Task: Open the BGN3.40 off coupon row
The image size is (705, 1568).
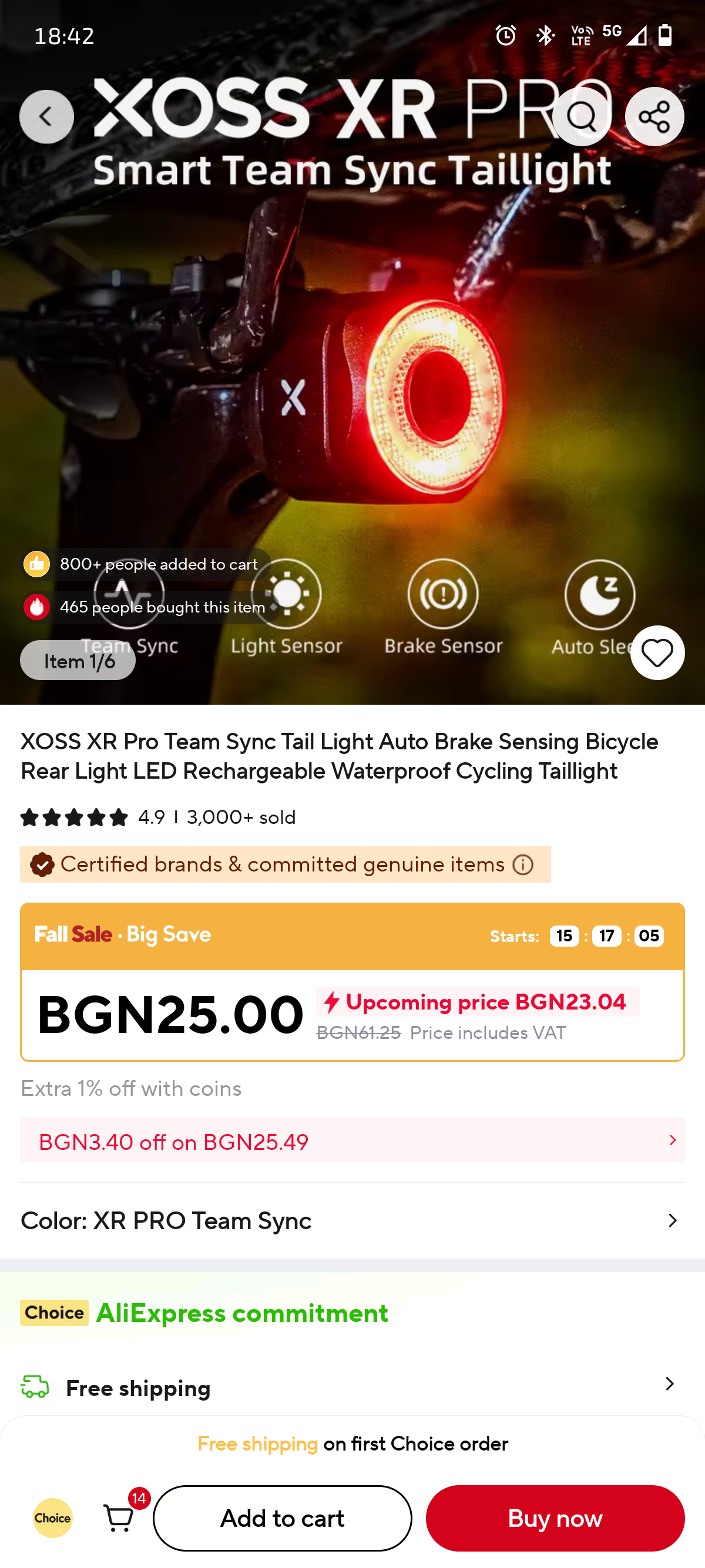Action: point(352,1140)
